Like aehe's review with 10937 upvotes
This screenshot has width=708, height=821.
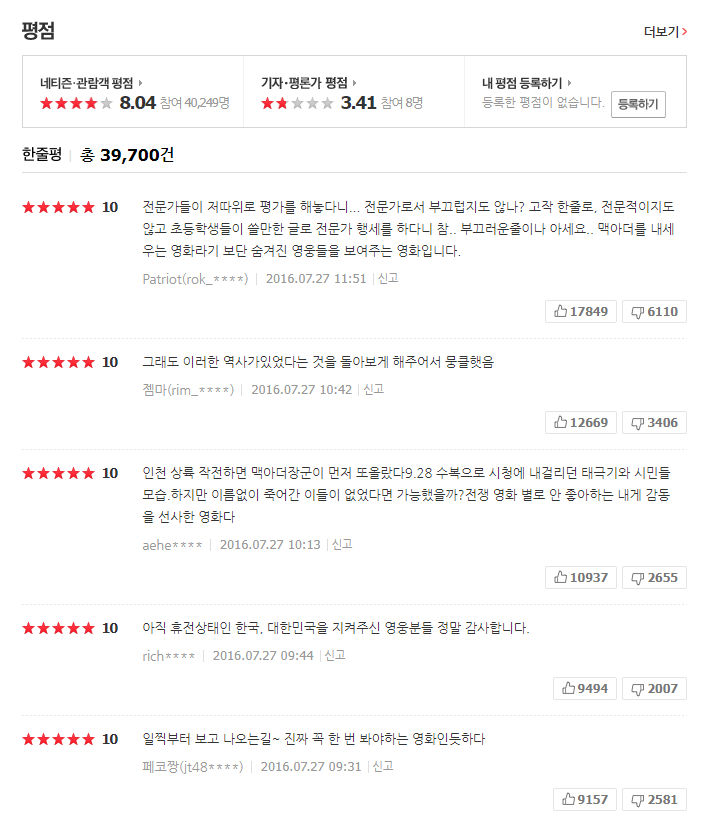point(581,577)
